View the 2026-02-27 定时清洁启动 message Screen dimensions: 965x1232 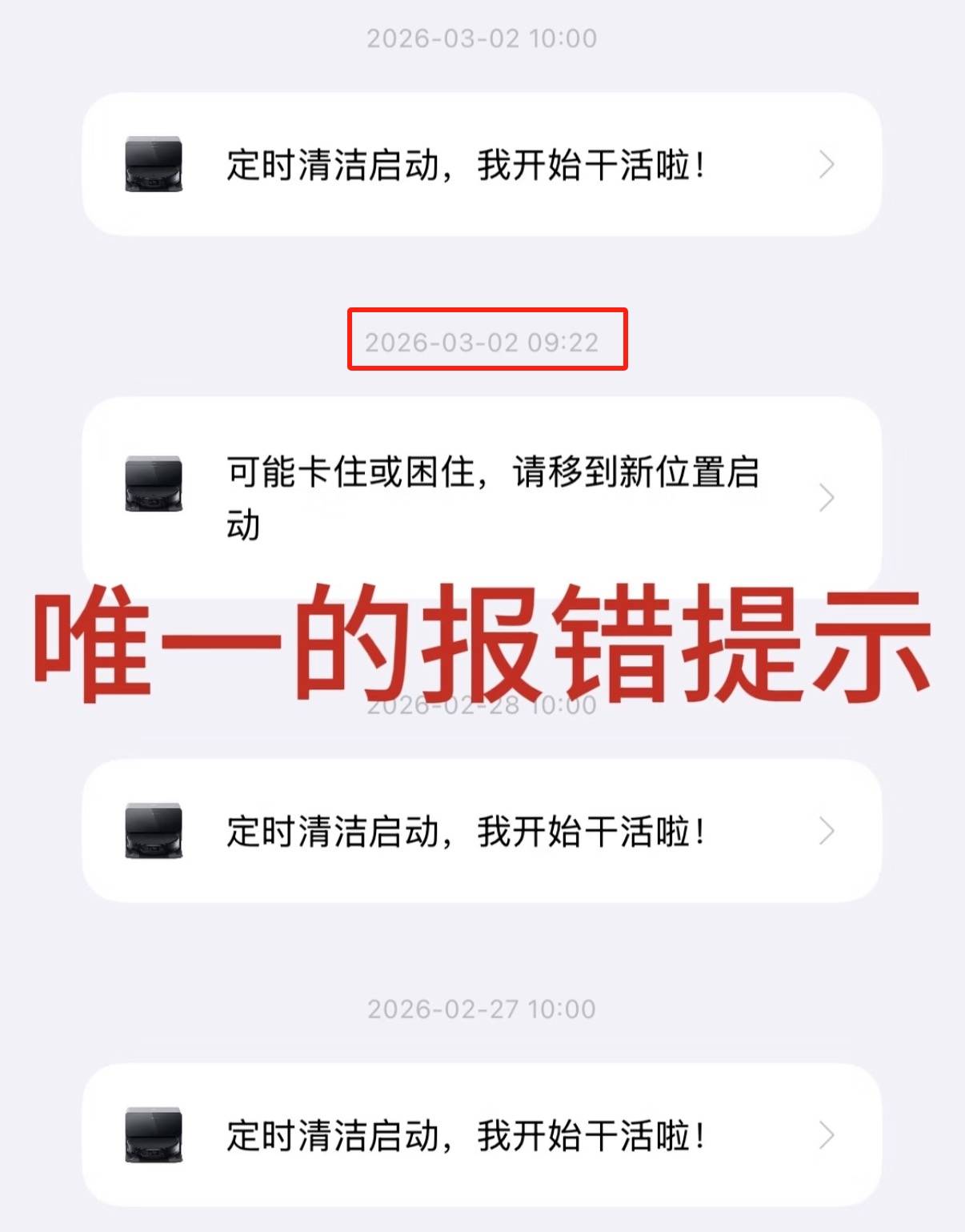481,1135
